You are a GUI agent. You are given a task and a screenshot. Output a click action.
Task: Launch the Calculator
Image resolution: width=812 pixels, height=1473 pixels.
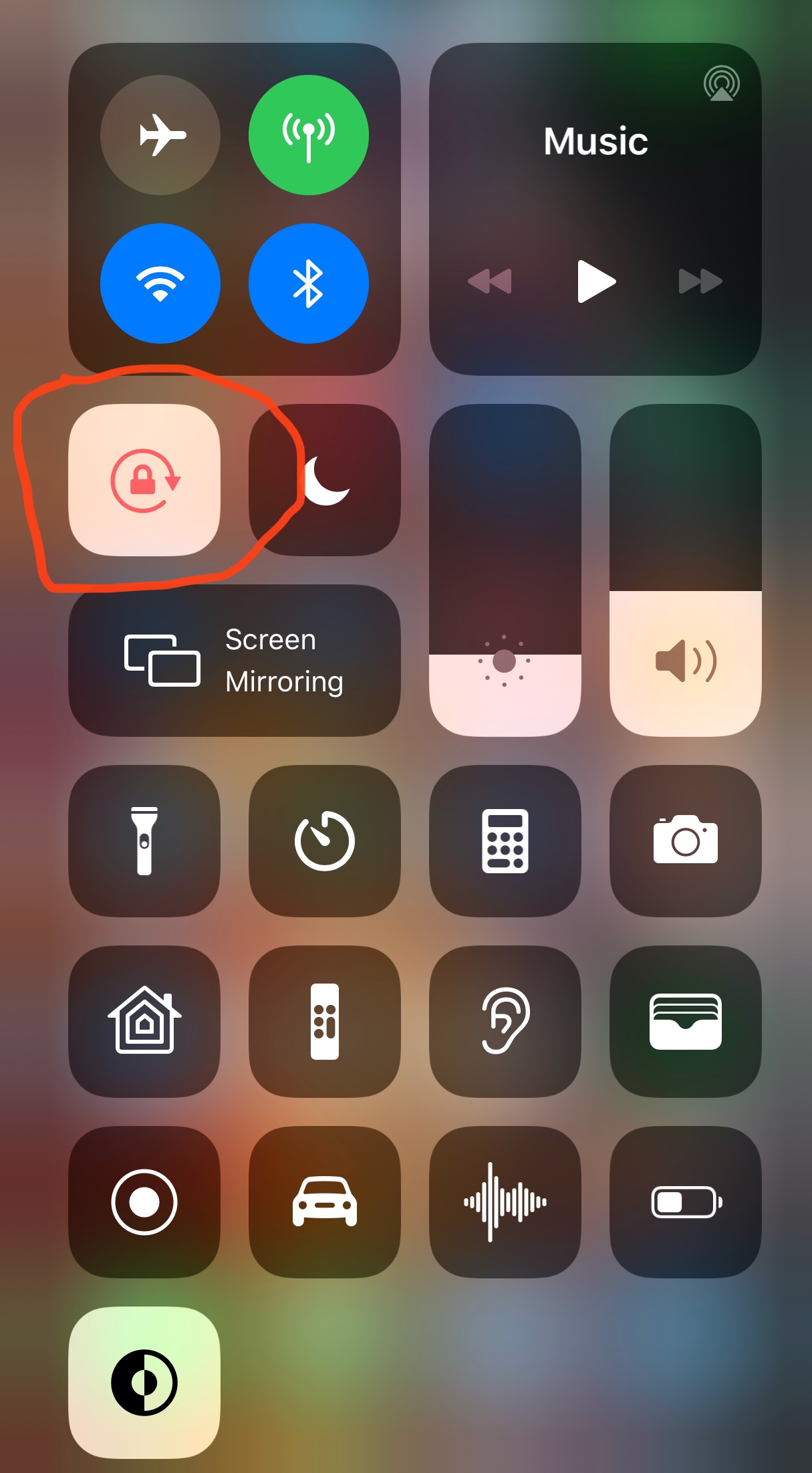[505, 842]
